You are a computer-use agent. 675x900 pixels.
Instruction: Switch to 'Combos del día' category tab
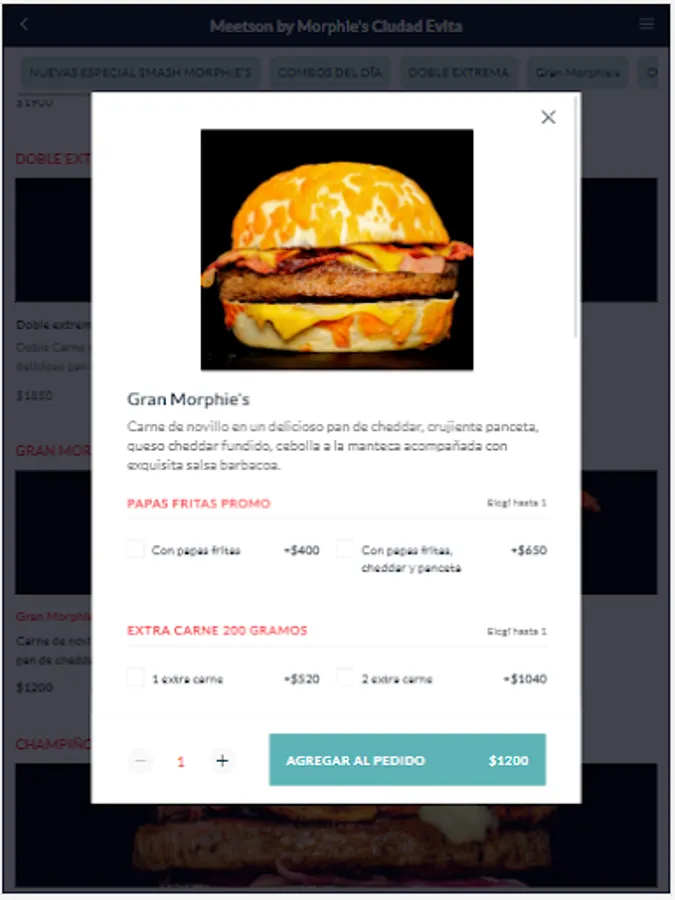point(330,73)
